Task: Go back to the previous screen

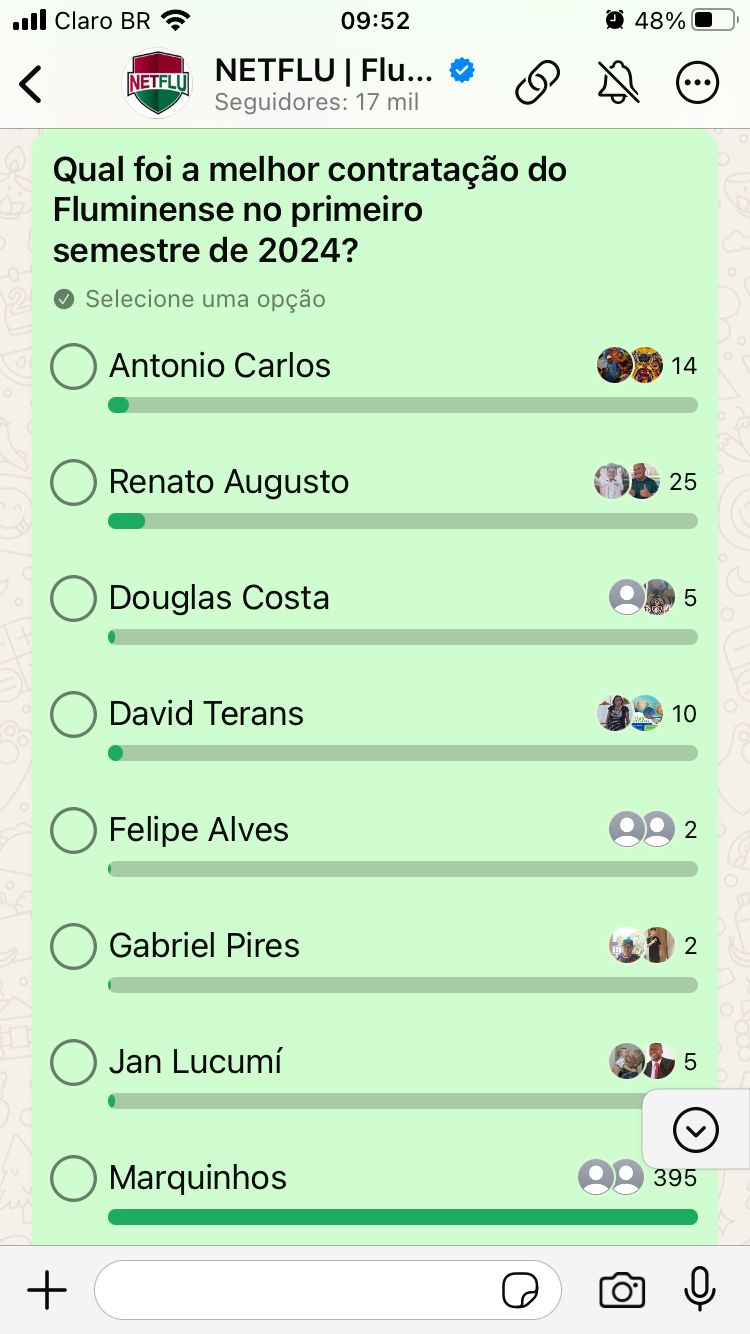Action: (31, 84)
